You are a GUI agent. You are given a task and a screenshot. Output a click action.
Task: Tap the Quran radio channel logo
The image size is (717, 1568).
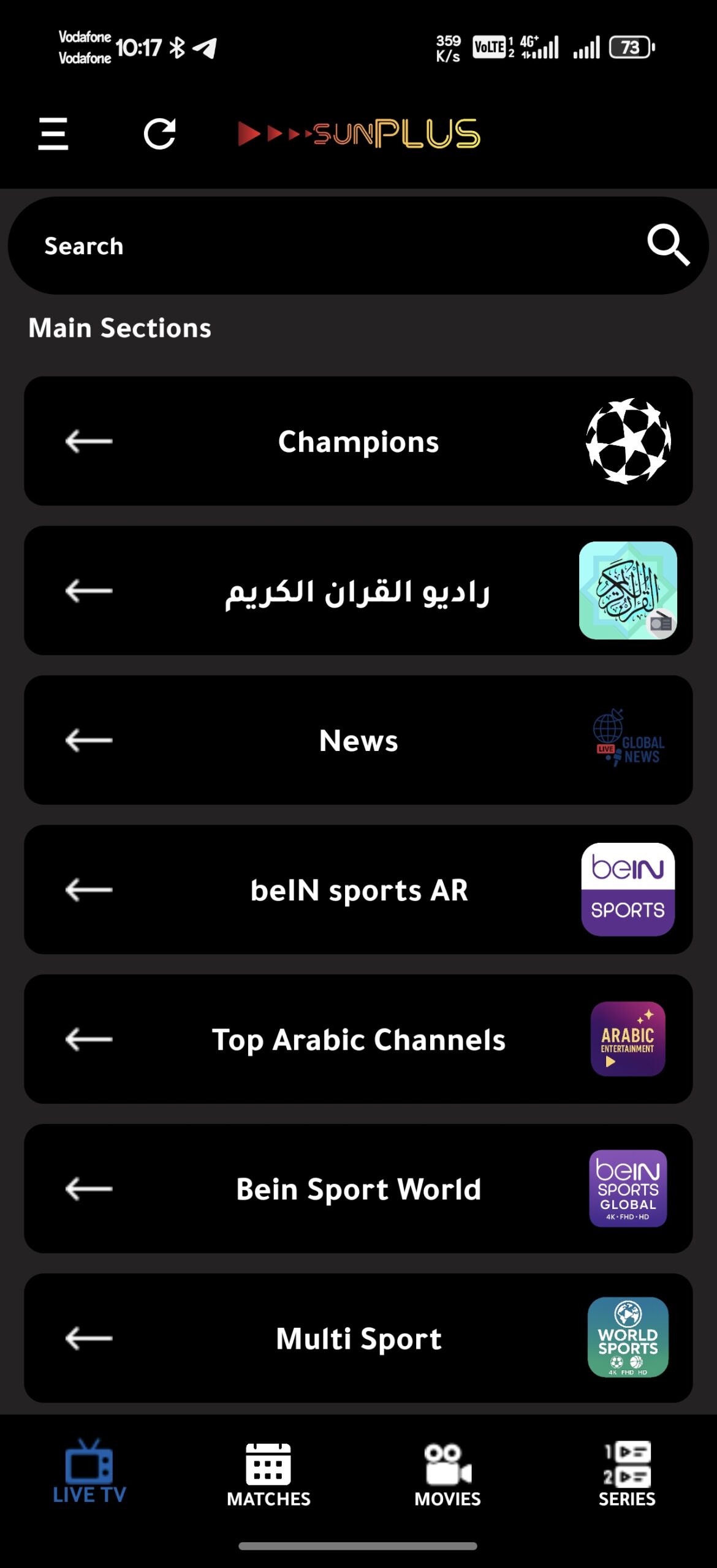(626, 590)
